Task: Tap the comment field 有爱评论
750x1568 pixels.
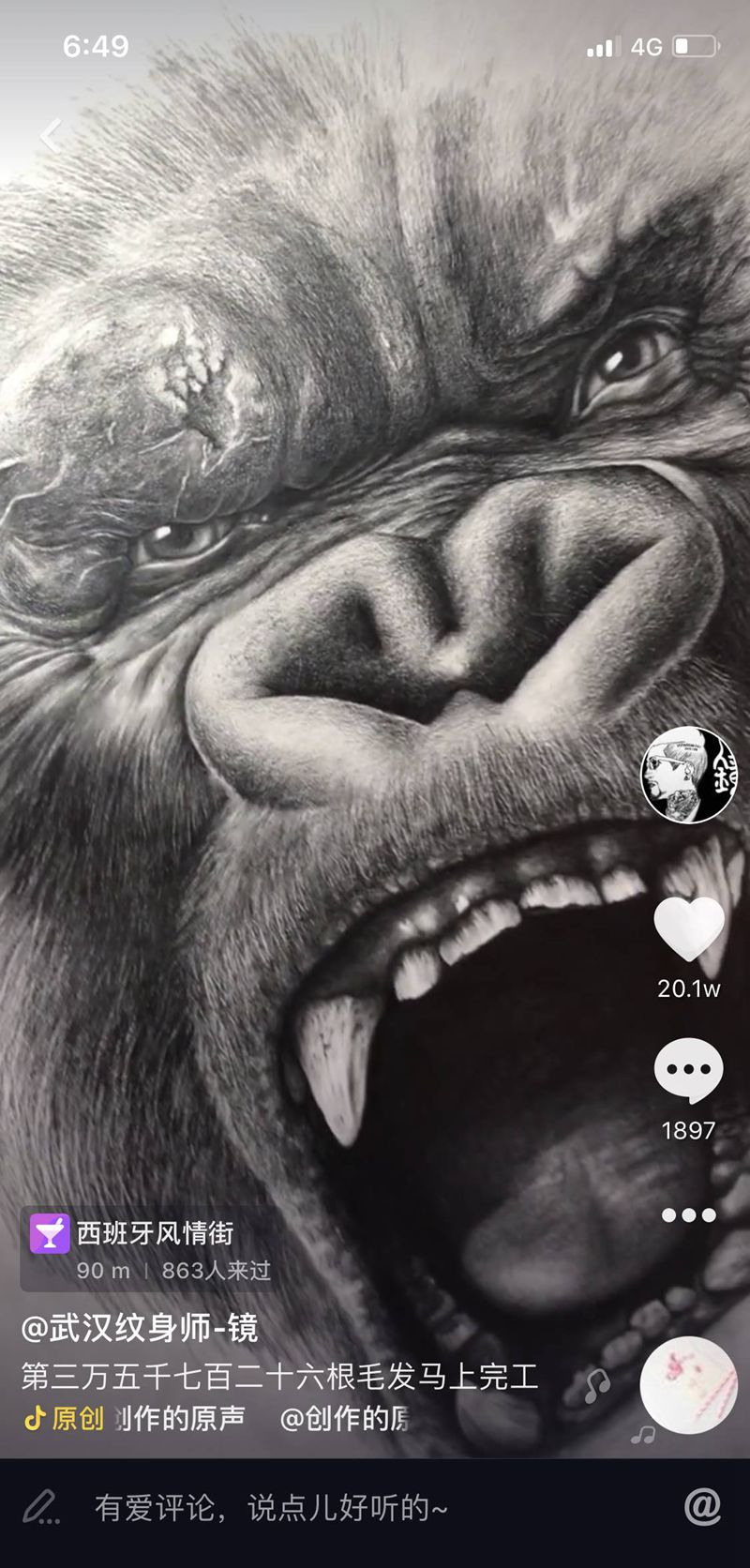Action: click(272, 1508)
